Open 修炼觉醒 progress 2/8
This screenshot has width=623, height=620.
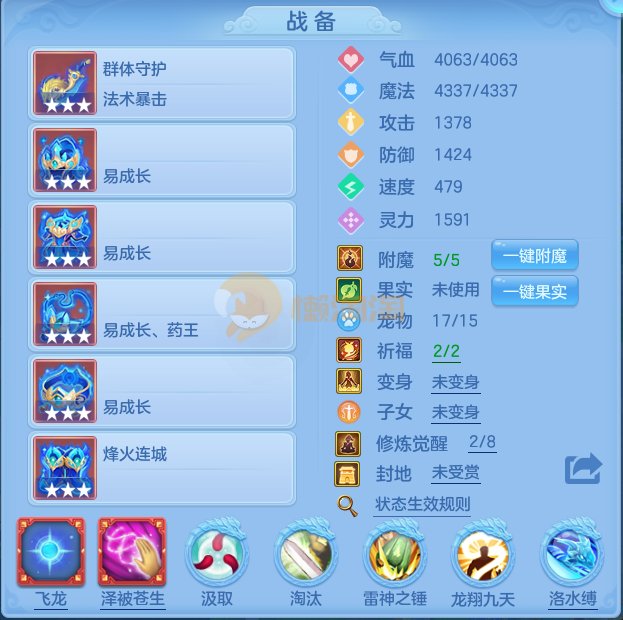click(482, 443)
